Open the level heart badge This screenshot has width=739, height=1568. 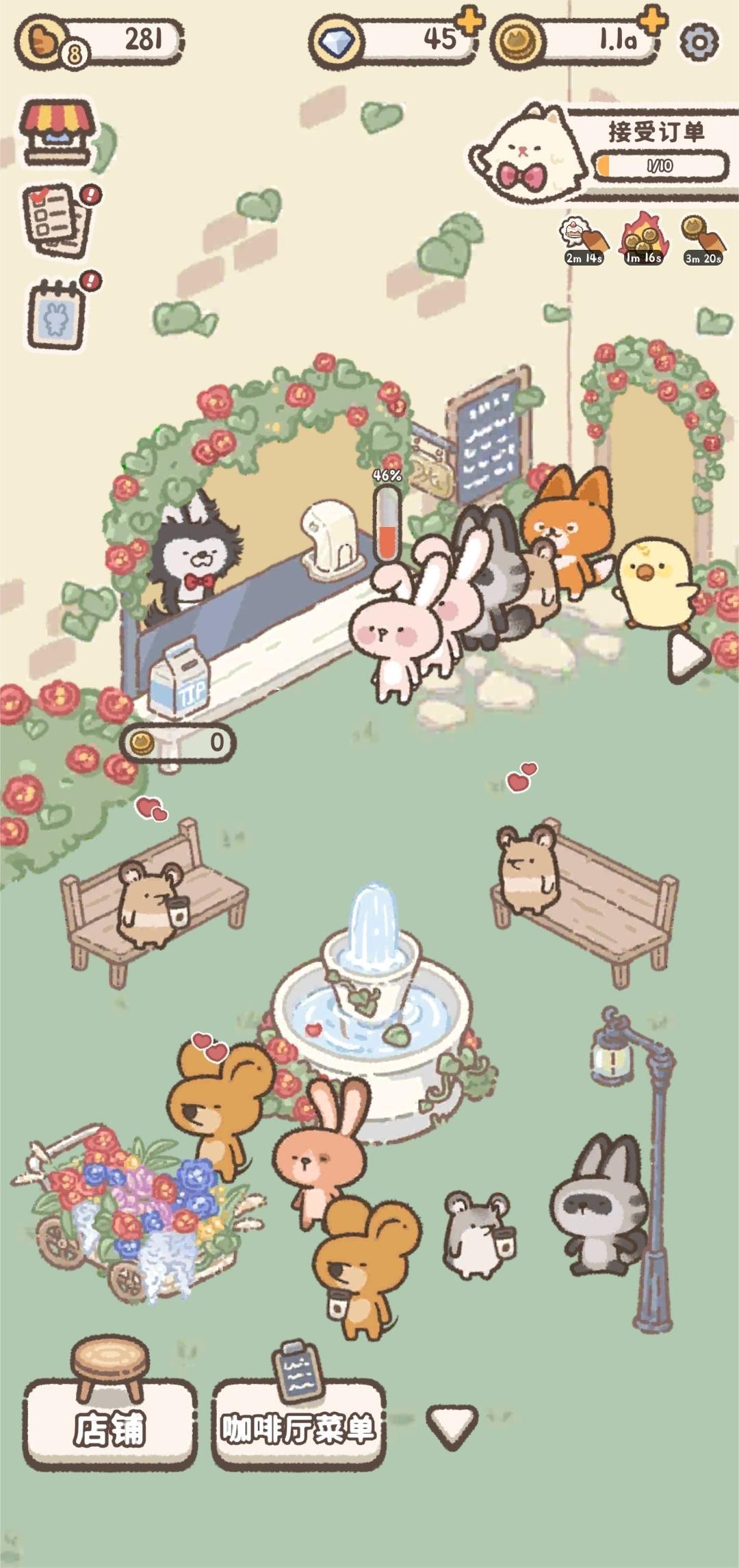pos(41,43)
